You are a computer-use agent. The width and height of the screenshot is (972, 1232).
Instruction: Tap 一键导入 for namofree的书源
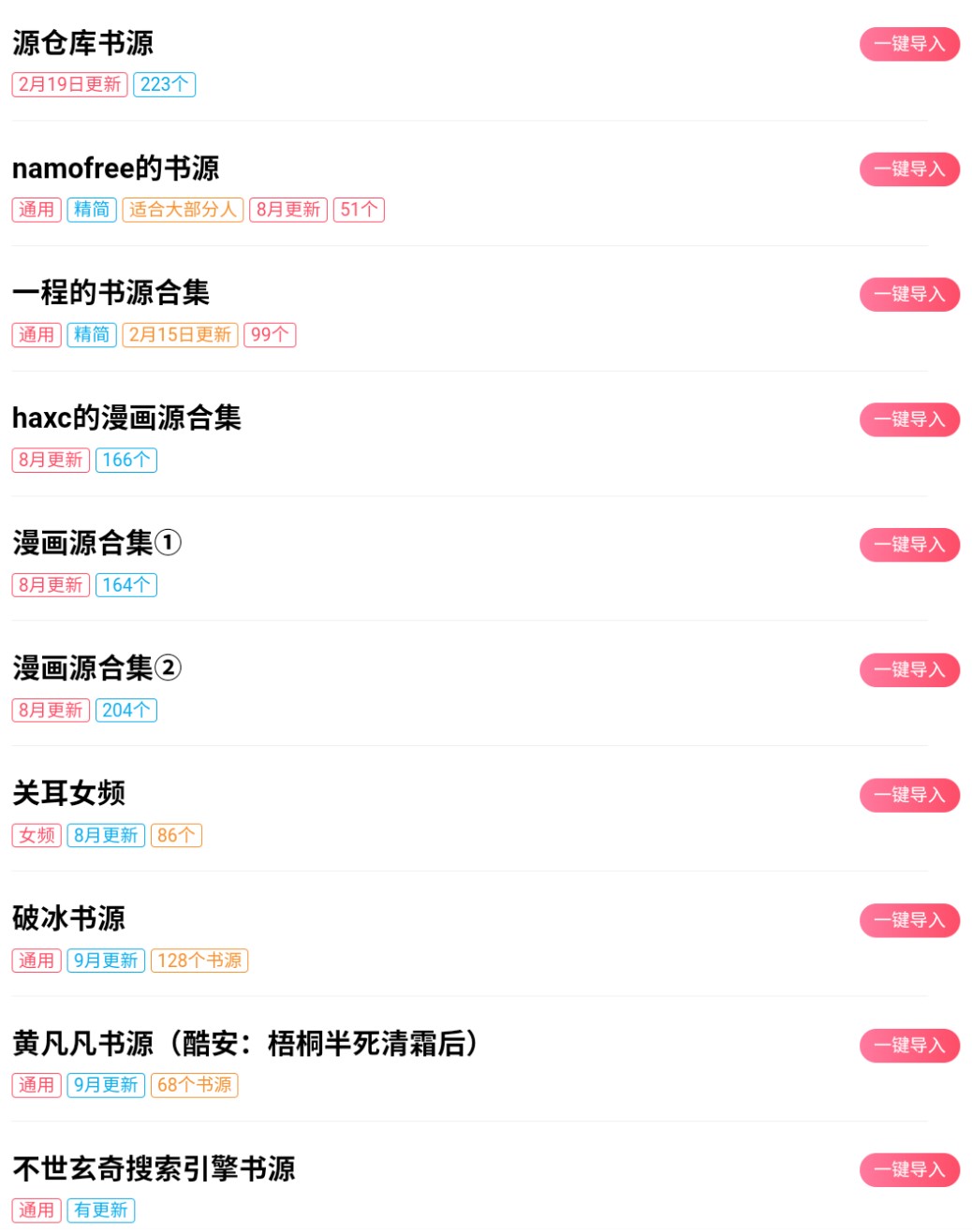tap(909, 169)
